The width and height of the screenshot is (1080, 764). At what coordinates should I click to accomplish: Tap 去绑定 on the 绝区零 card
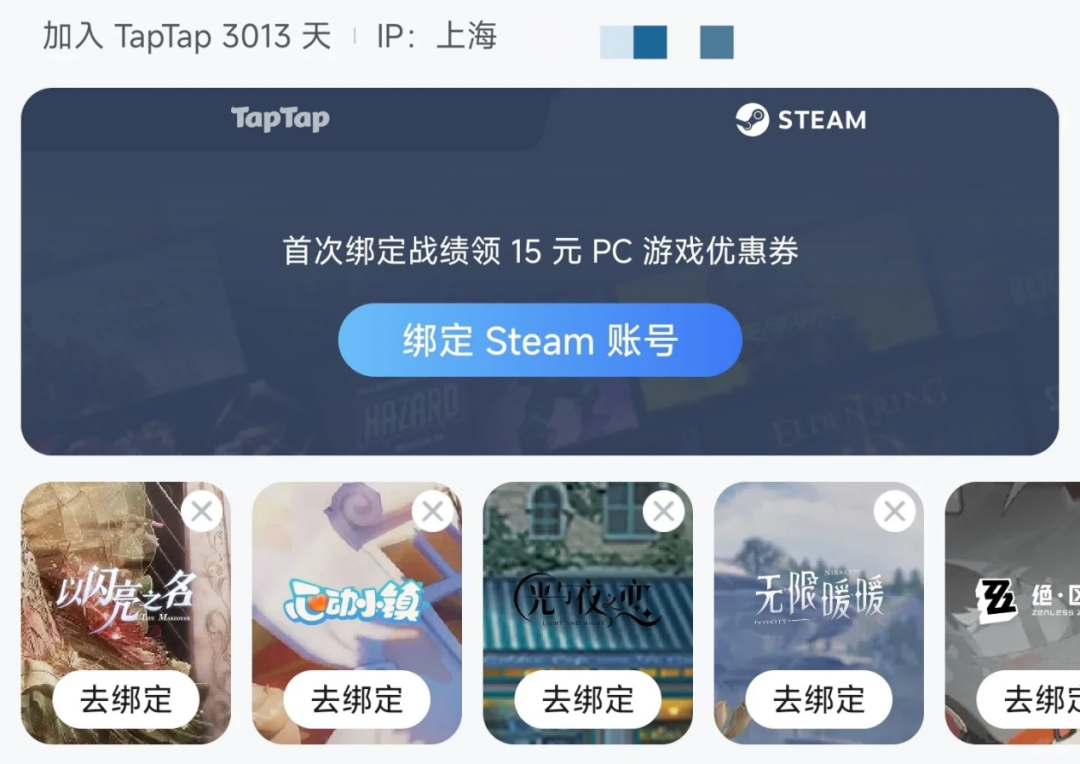[x=1035, y=699]
